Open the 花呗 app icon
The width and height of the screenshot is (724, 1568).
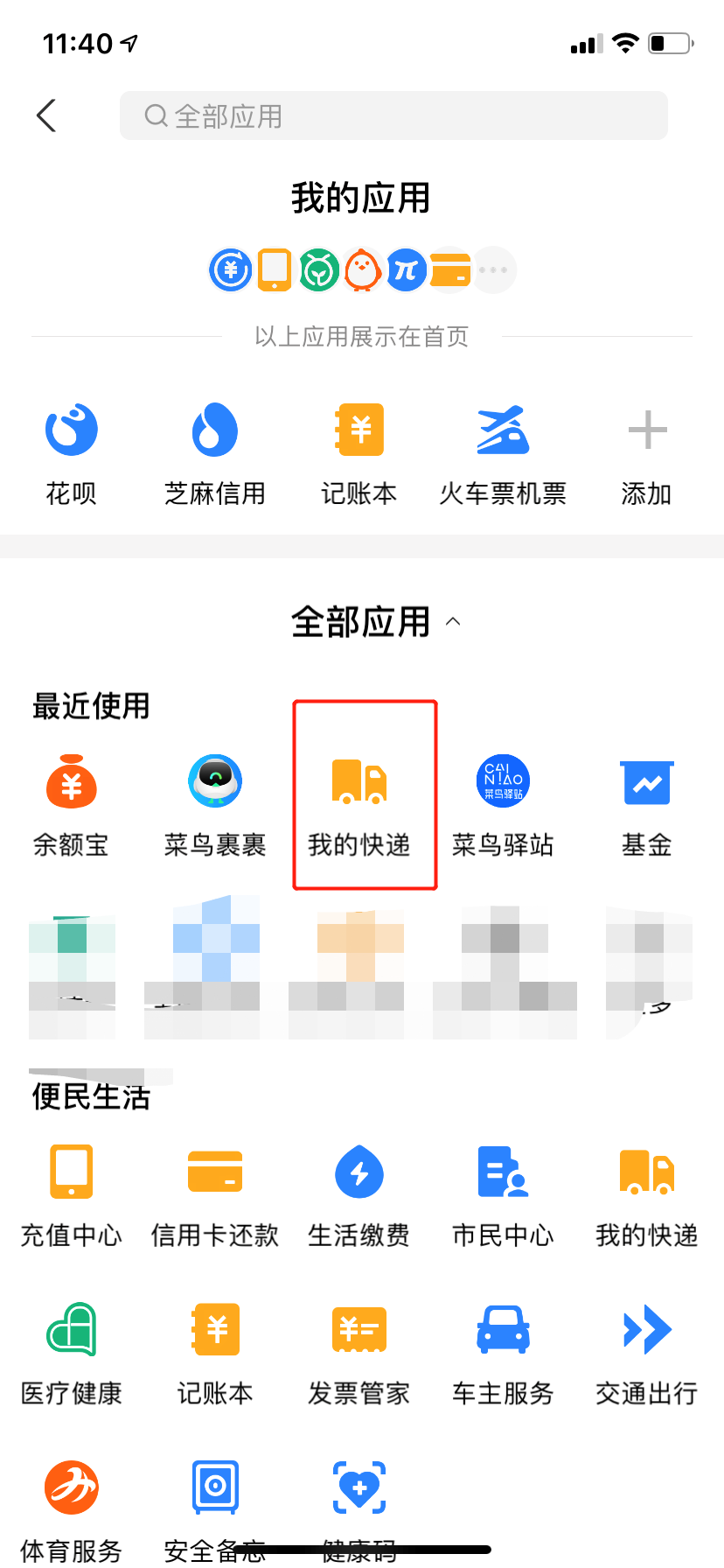[71, 430]
